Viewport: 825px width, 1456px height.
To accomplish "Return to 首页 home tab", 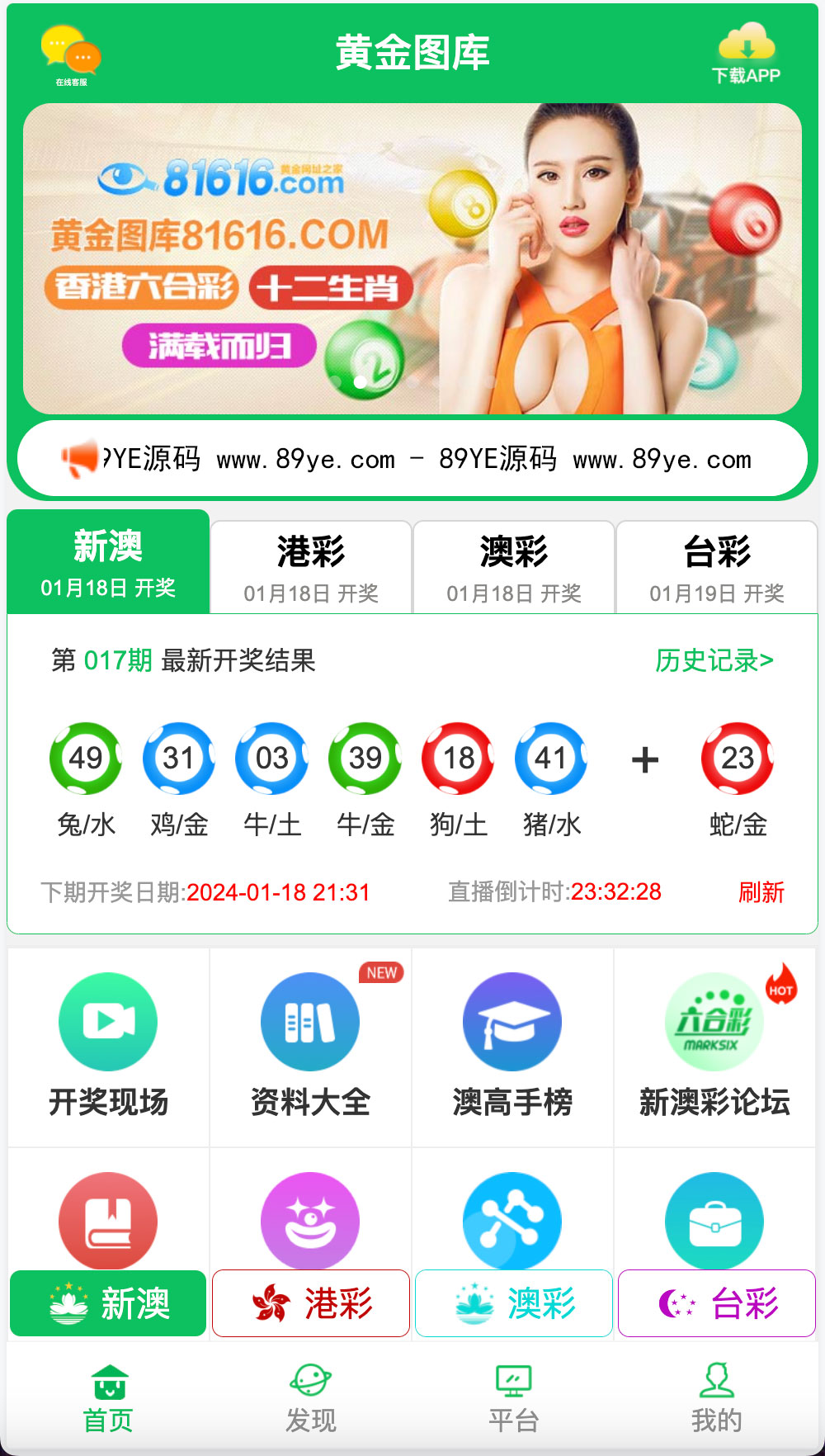I will coord(108,1398).
